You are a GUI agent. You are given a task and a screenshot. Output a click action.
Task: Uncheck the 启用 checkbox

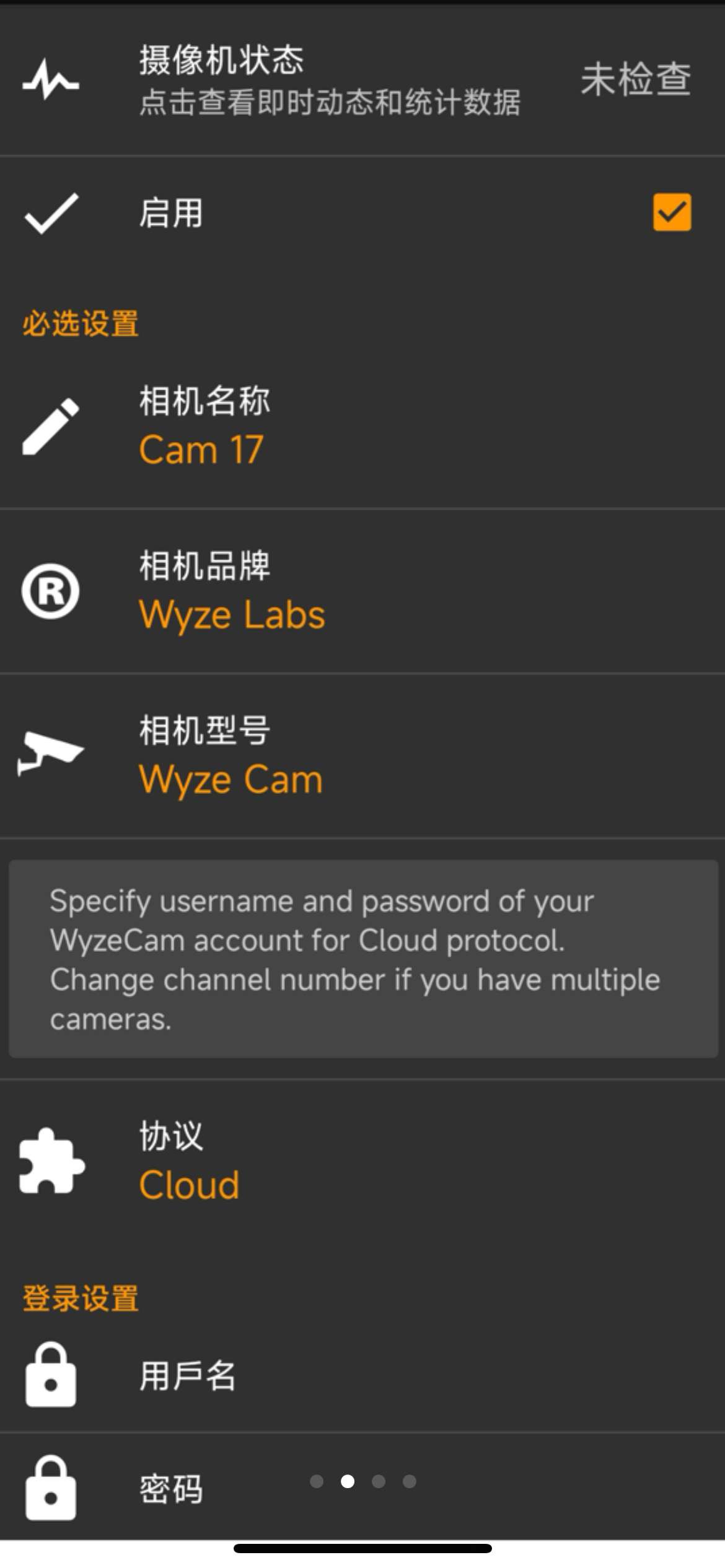coord(672,212)
